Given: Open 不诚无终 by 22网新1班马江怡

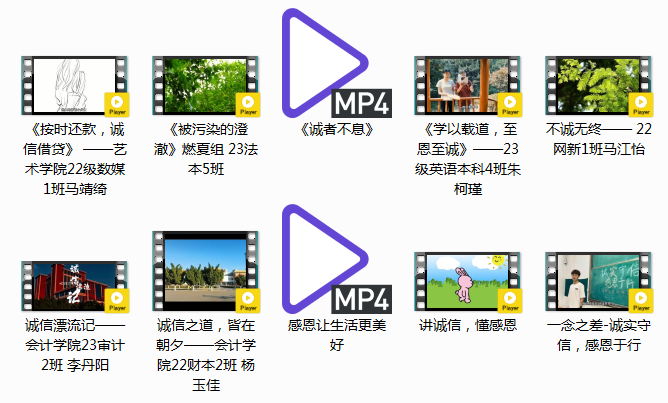Looking at the screenshot, I should click(598, 86).
